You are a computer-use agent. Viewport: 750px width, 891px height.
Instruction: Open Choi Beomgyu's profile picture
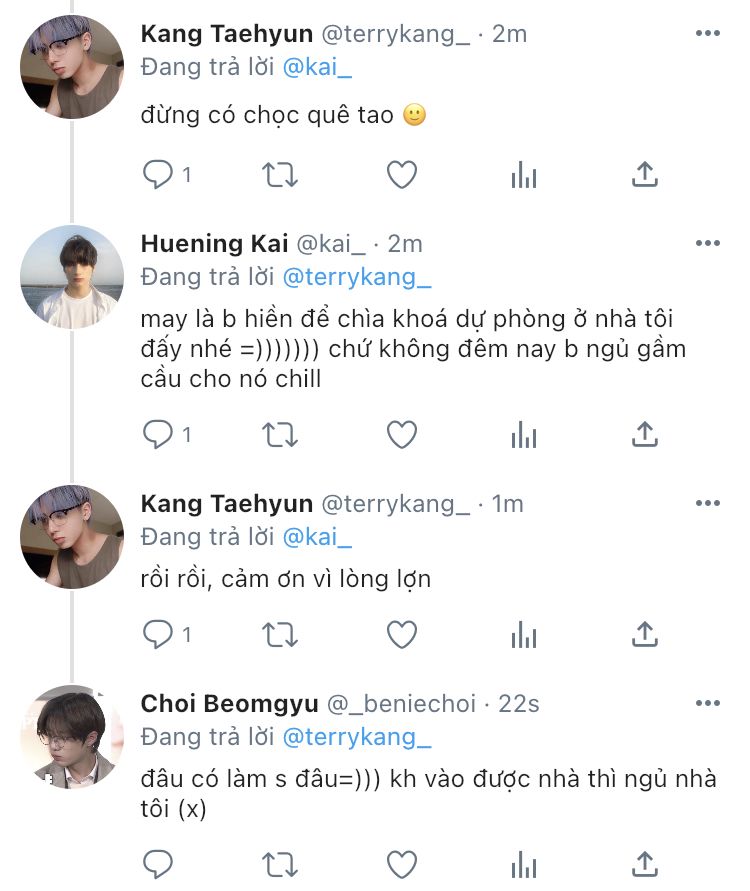pos(72,736)
